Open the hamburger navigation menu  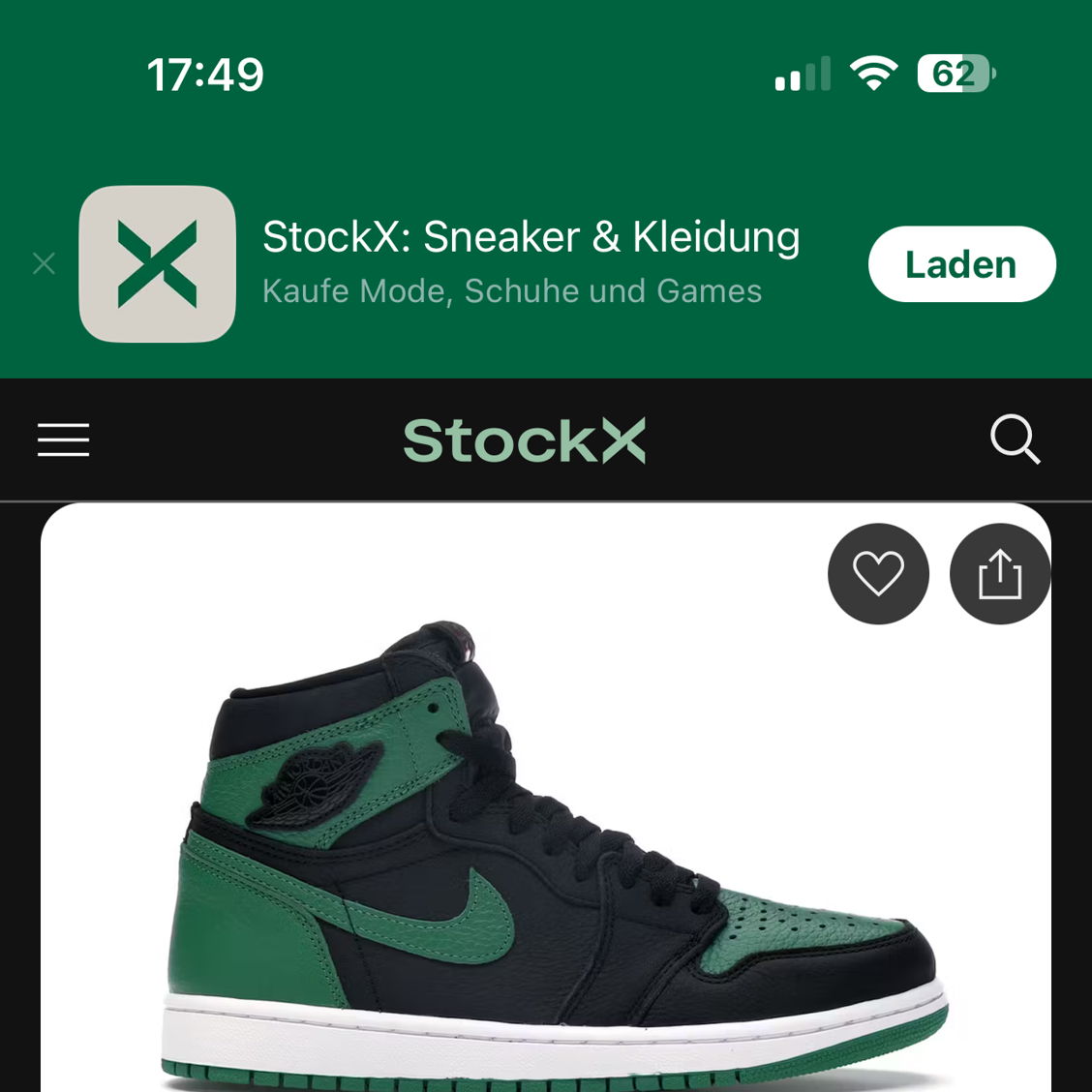(x=64, y=440)
